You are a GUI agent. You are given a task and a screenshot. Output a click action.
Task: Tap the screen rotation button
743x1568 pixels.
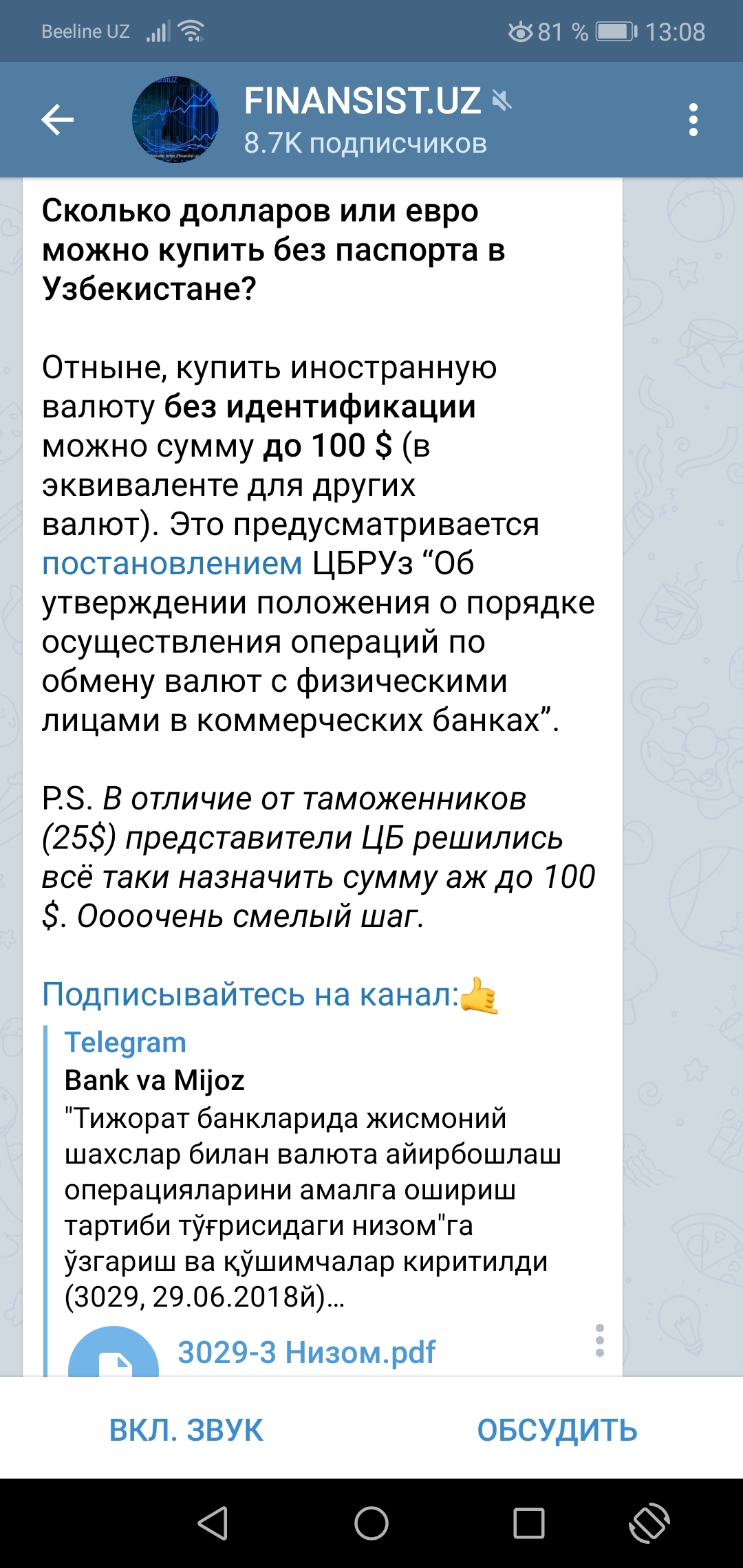649,1523
